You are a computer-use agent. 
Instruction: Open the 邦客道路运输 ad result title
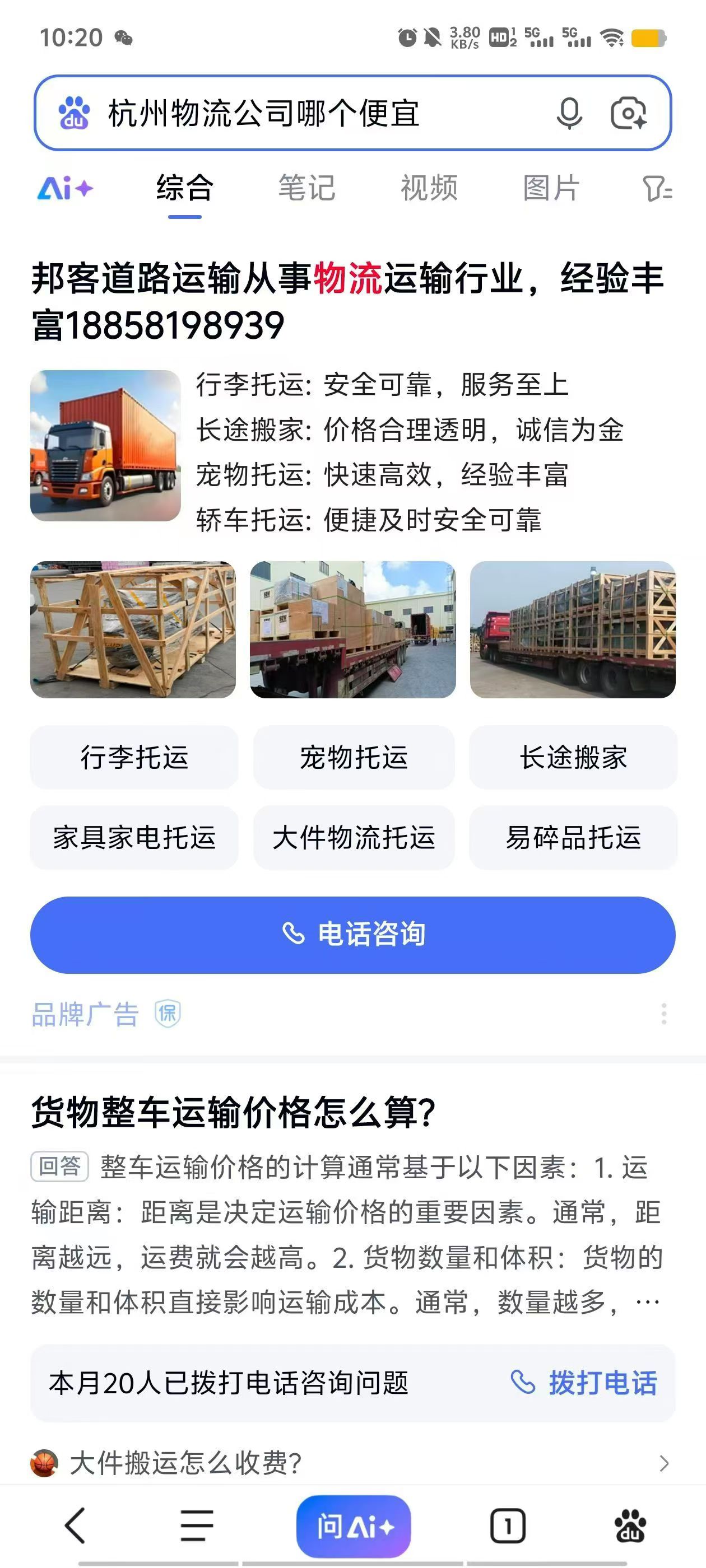point(347,301)
